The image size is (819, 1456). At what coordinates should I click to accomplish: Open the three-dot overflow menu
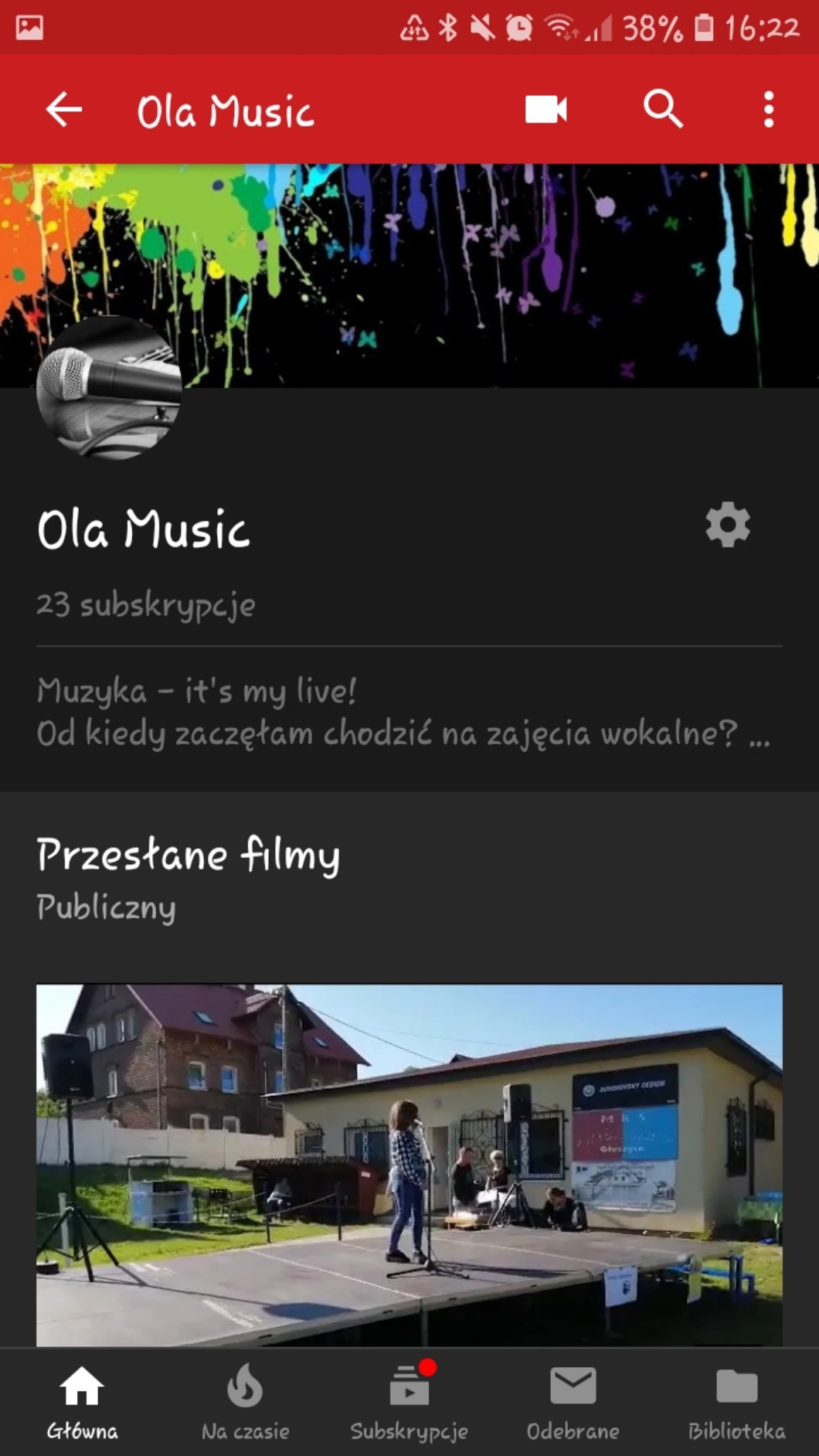pos(768,110)
